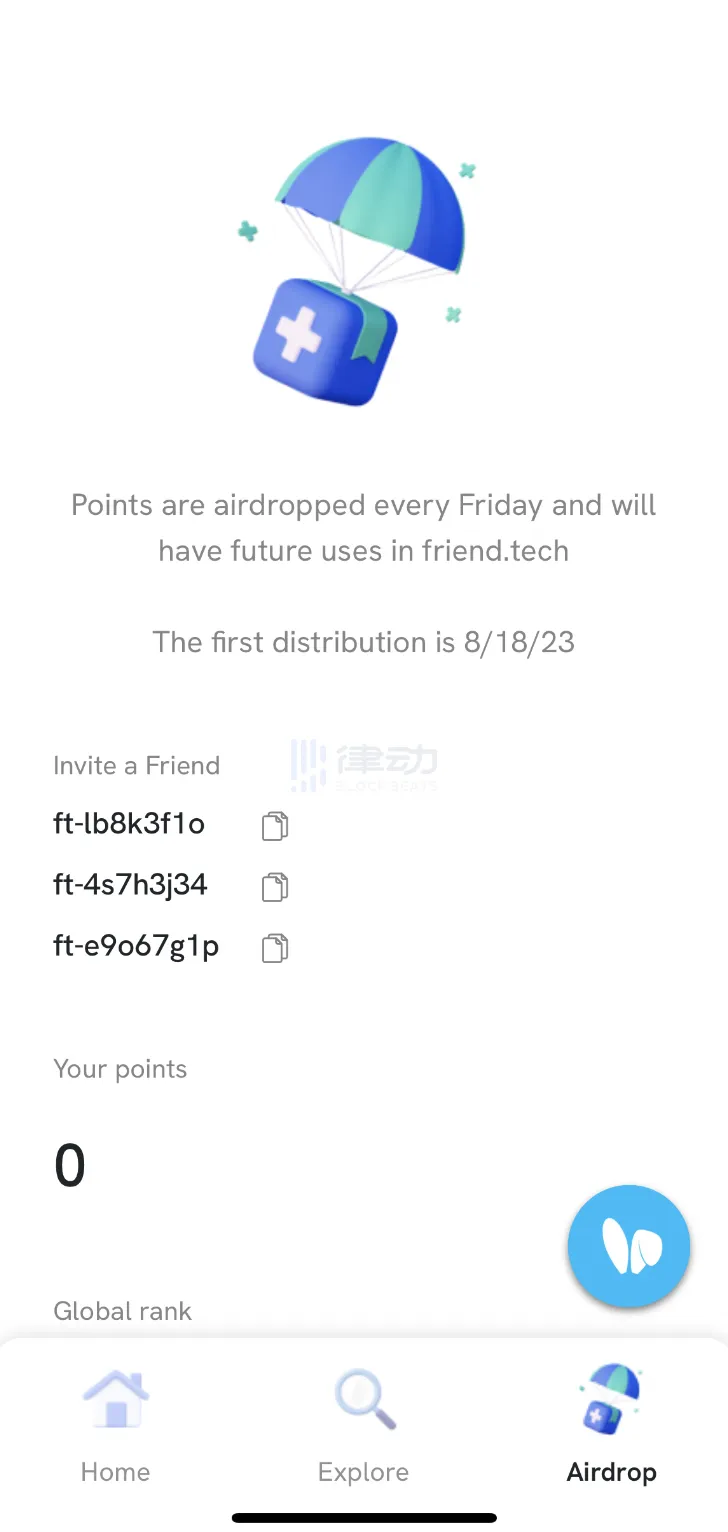Select the Home house icon
Screen dimensions: 728x1532
point(115,1400)
